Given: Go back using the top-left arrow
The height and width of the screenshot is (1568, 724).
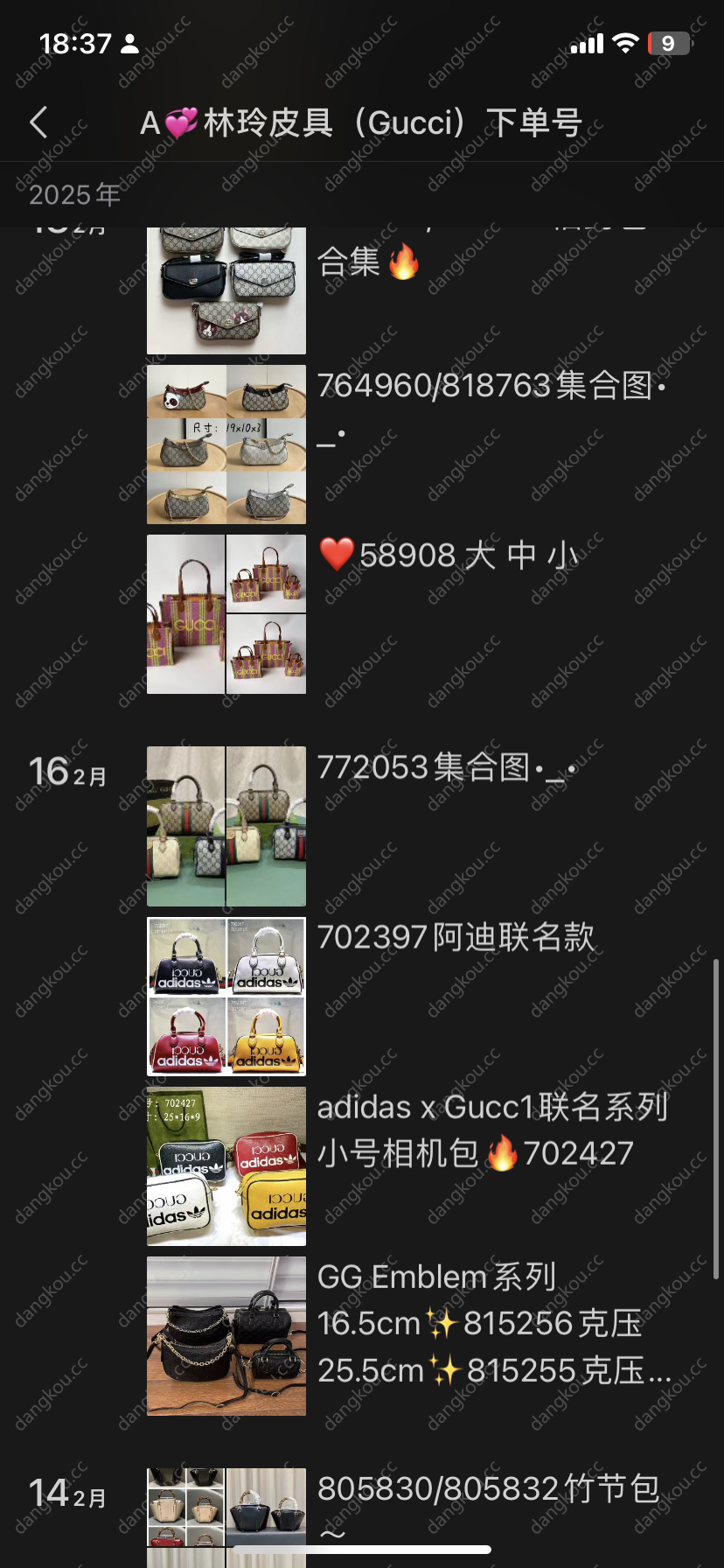Looking at the screenshot, I should tap(38, 123).
